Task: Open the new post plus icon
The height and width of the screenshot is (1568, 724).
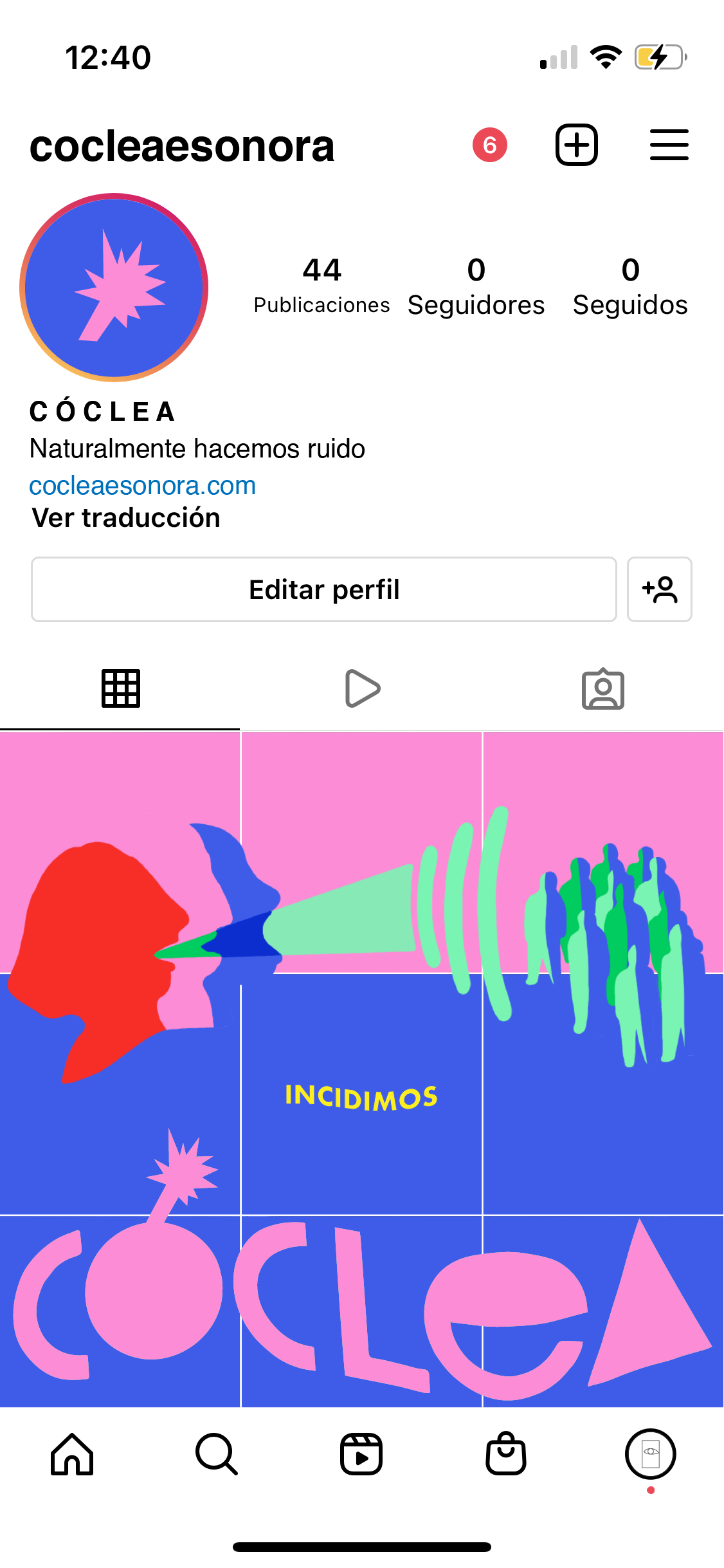Action: tap(576, 145)
